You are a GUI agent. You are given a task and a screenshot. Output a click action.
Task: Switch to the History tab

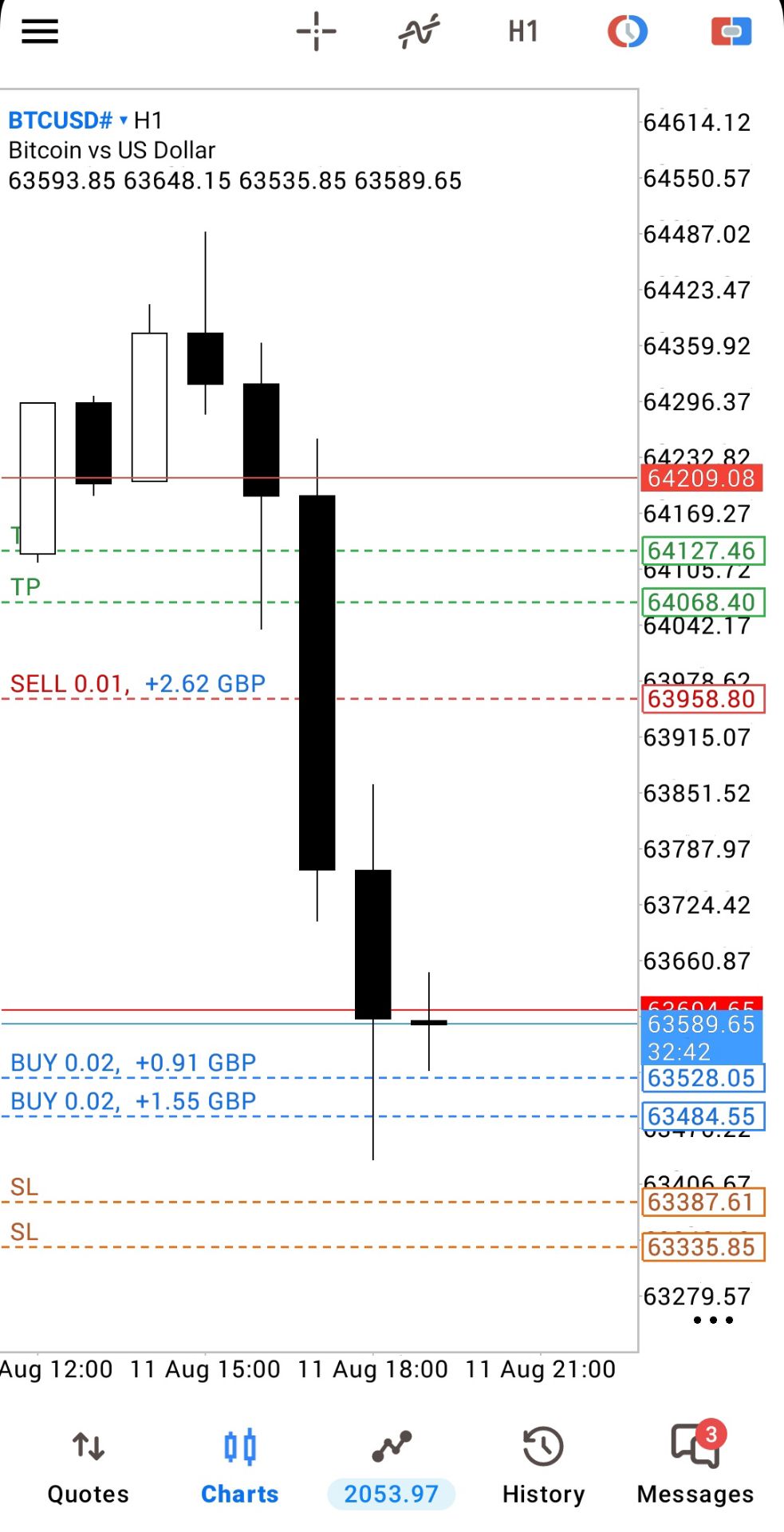tap(543, 1468)
